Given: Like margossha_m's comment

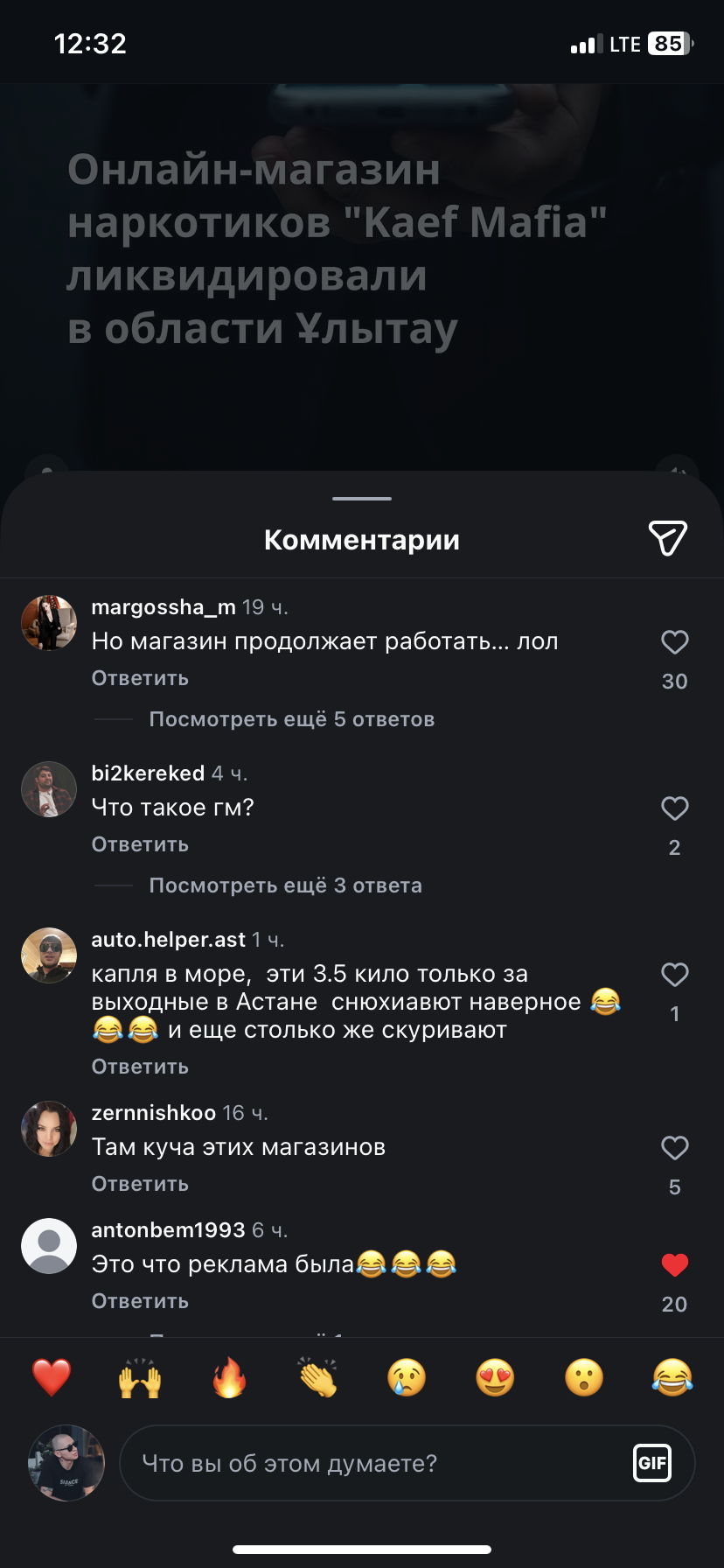Looking at the screenshot, I should (674, 642).
